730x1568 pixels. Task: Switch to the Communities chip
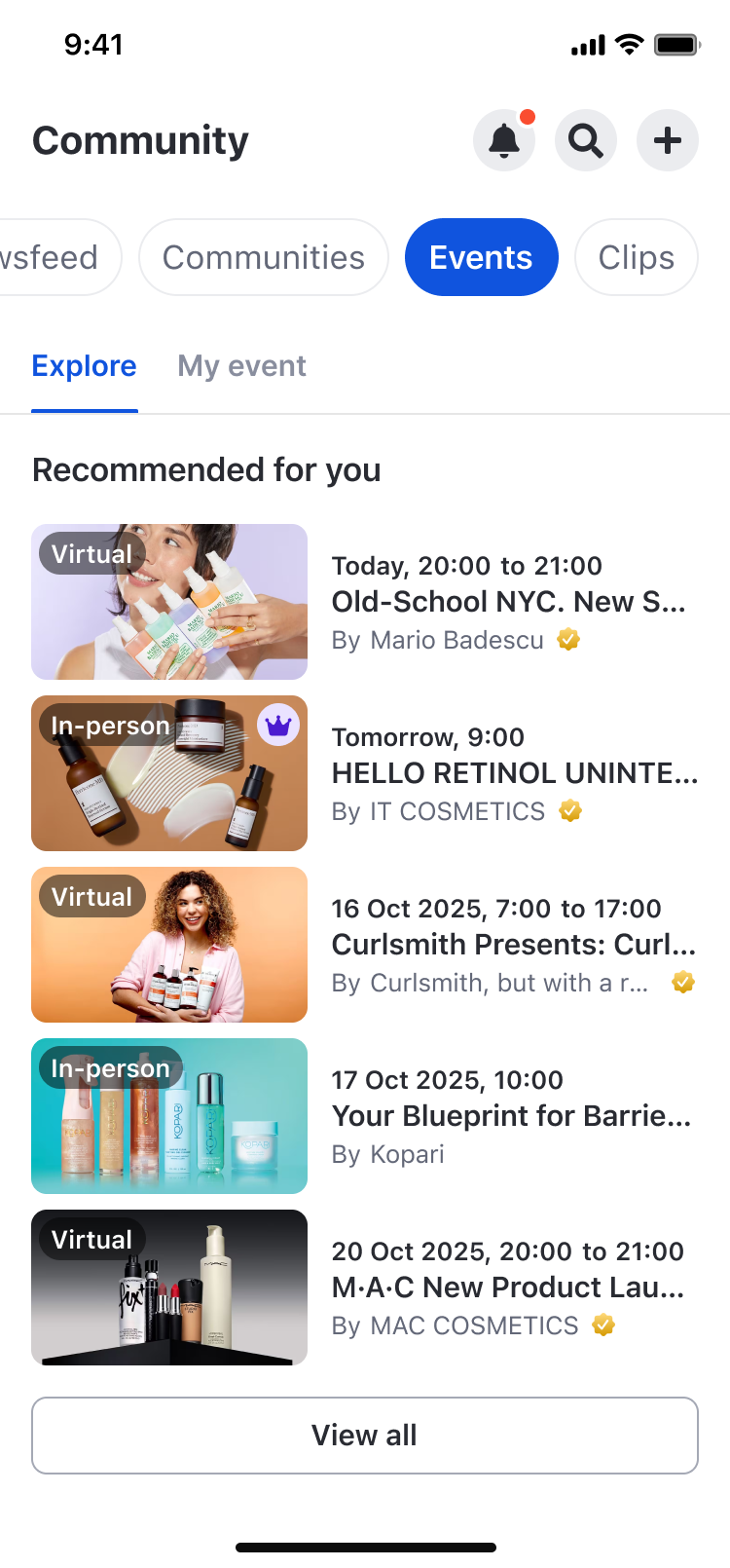tap(263, 257)
